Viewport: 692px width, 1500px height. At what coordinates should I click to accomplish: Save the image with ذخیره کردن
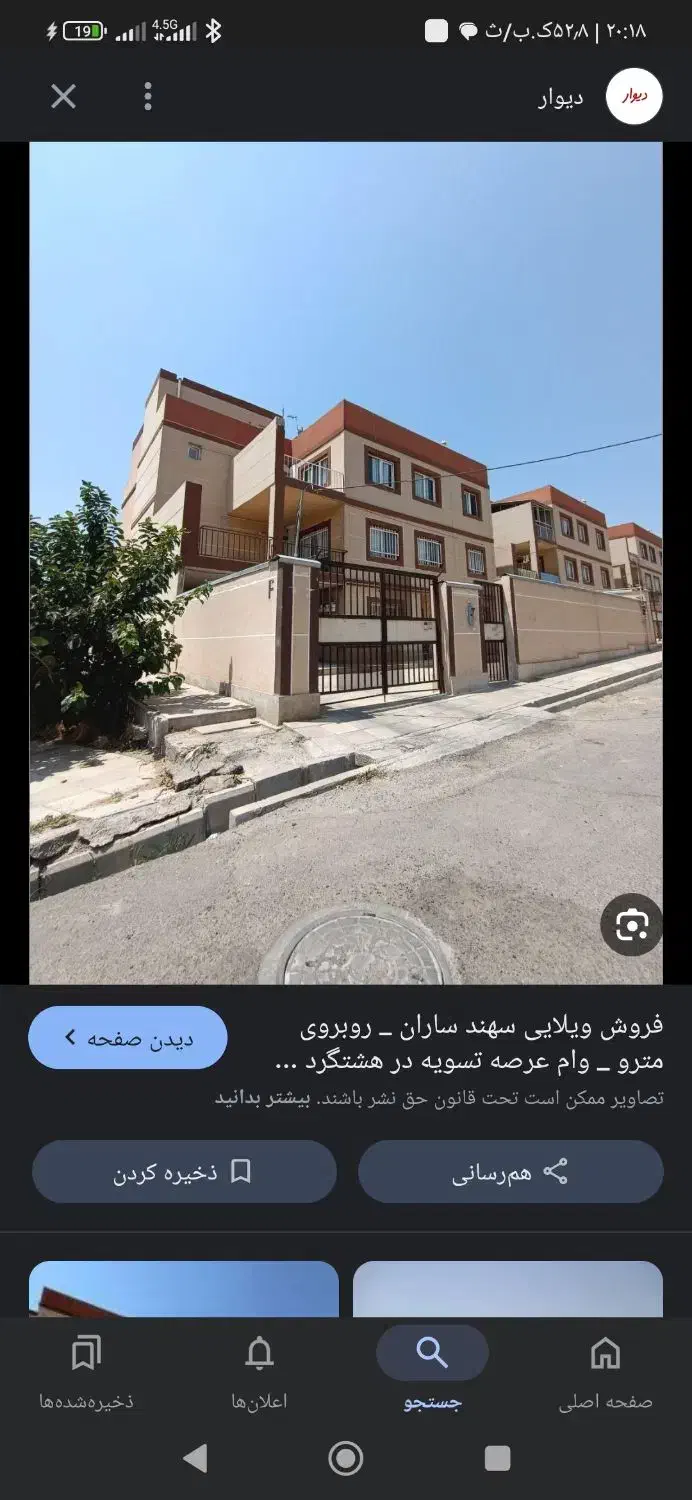point(184,1172)
